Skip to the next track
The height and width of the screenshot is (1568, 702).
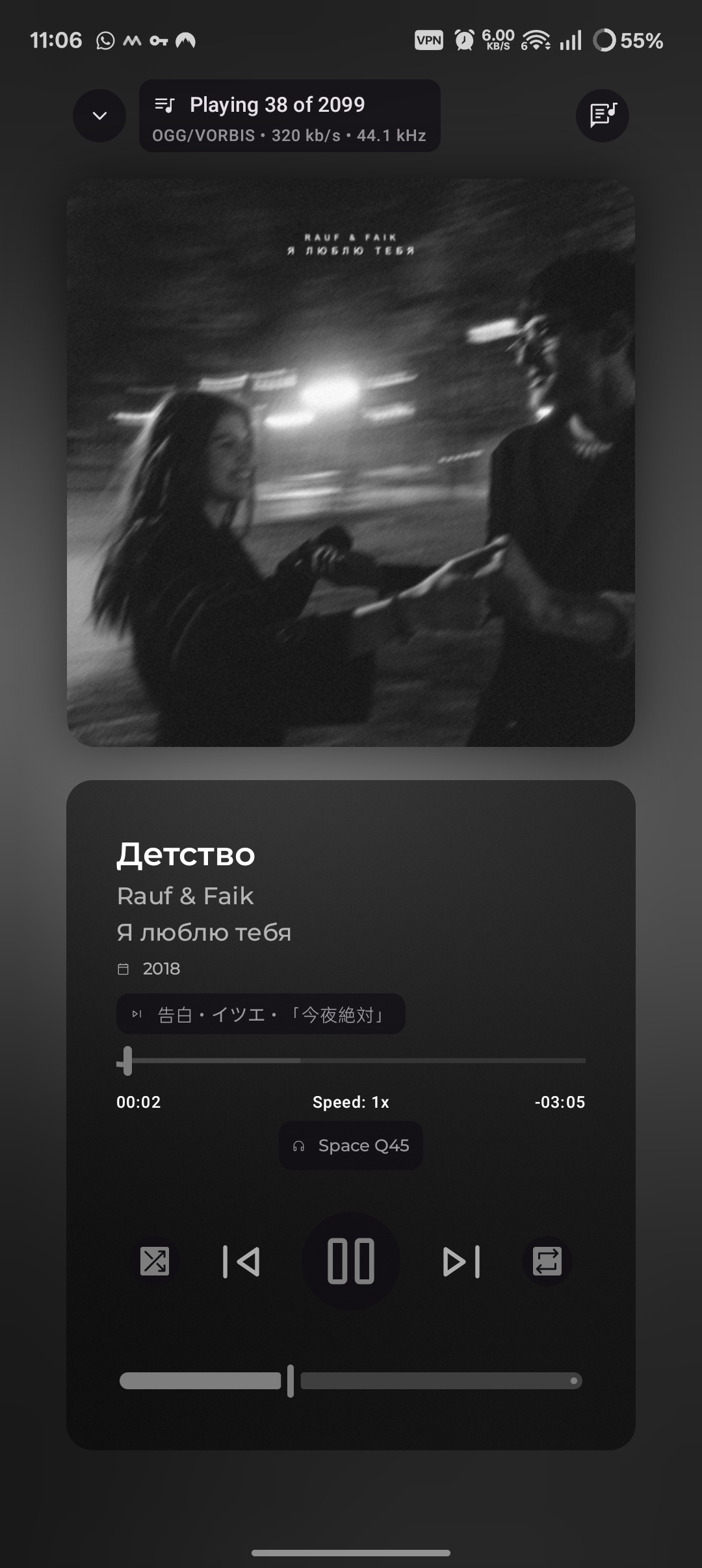pyautogui.click(x=461, y=1261)
